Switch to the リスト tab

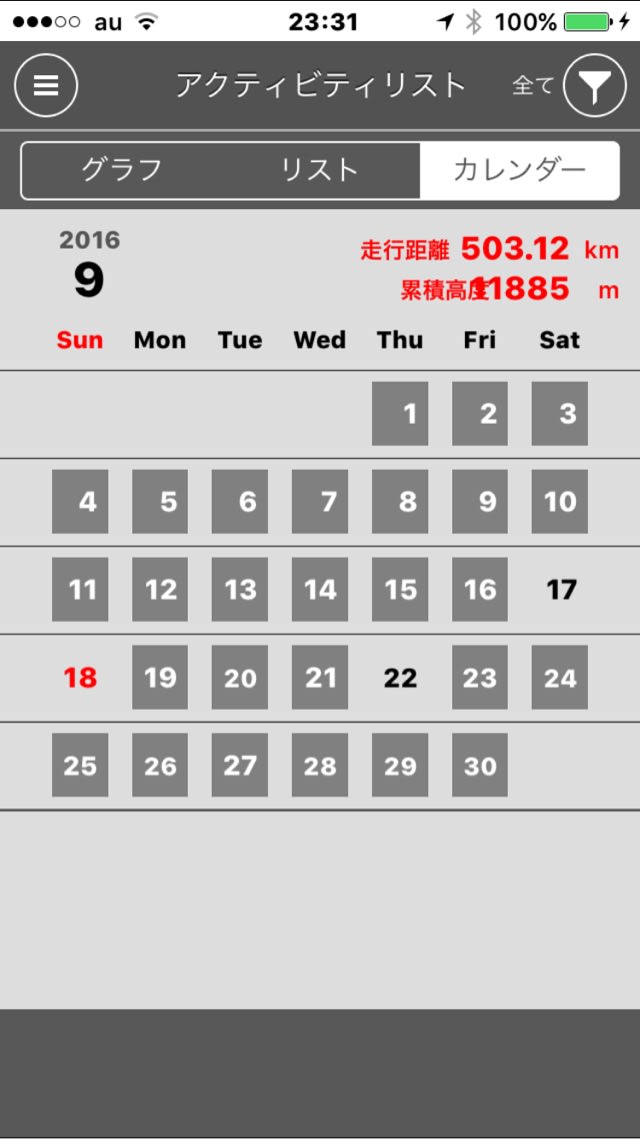[x=320, y=171]
